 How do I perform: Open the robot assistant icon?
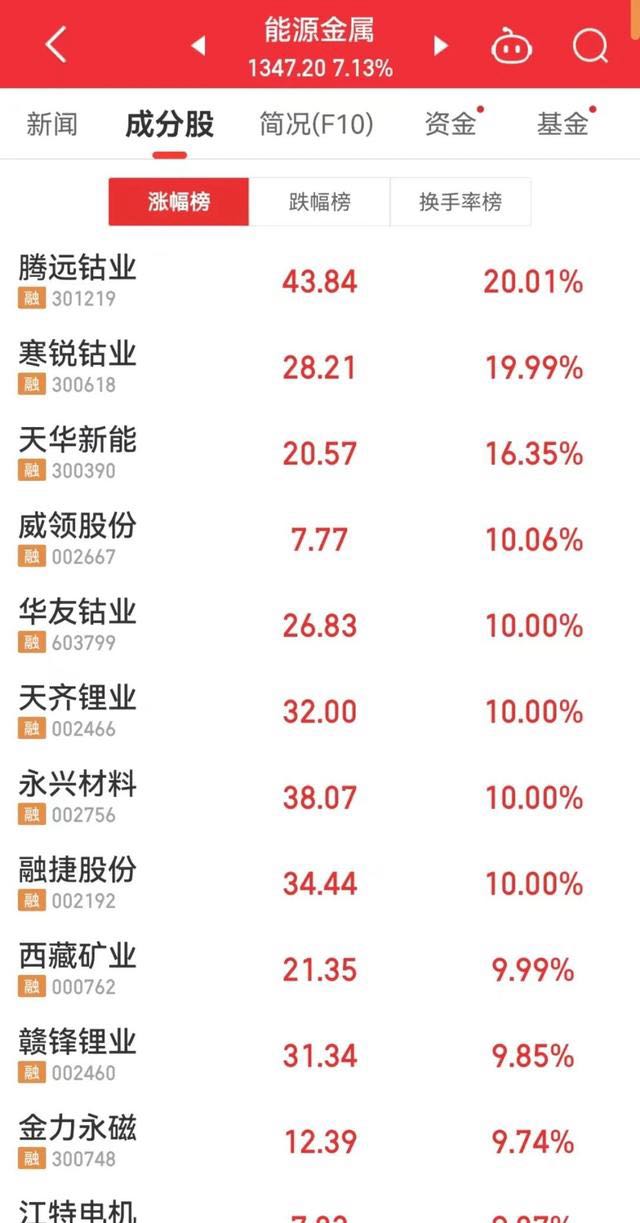tap(512, 46)
